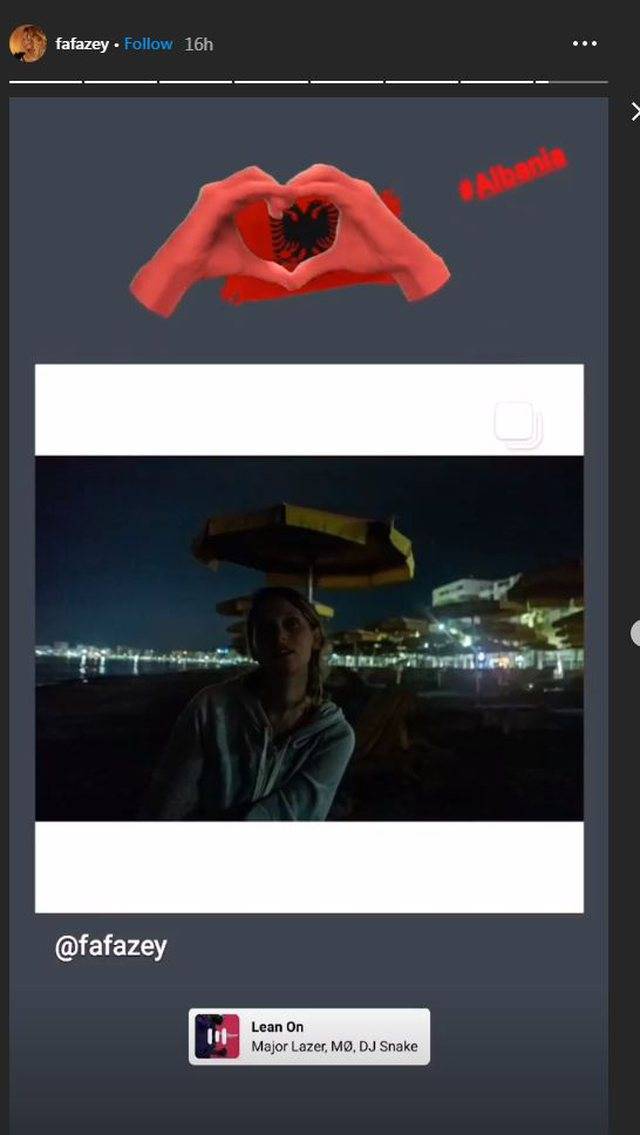
Task: Open fafazey's profile picture
Action: coord(27,44)
